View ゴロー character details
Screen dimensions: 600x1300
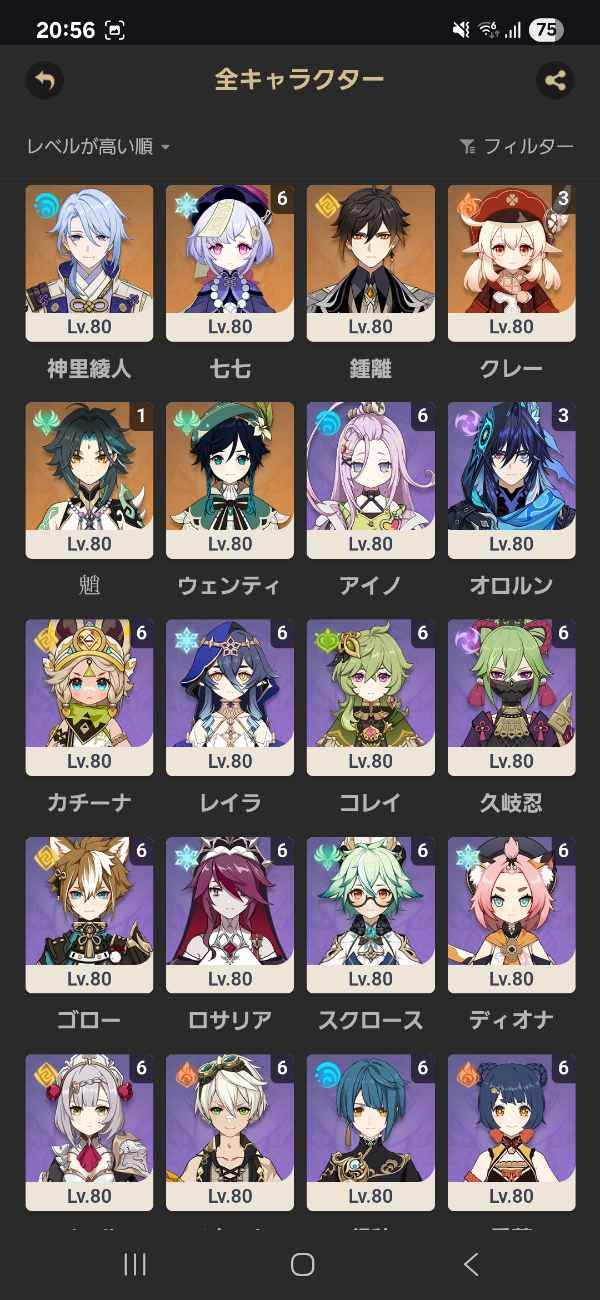tap(89, 914)
